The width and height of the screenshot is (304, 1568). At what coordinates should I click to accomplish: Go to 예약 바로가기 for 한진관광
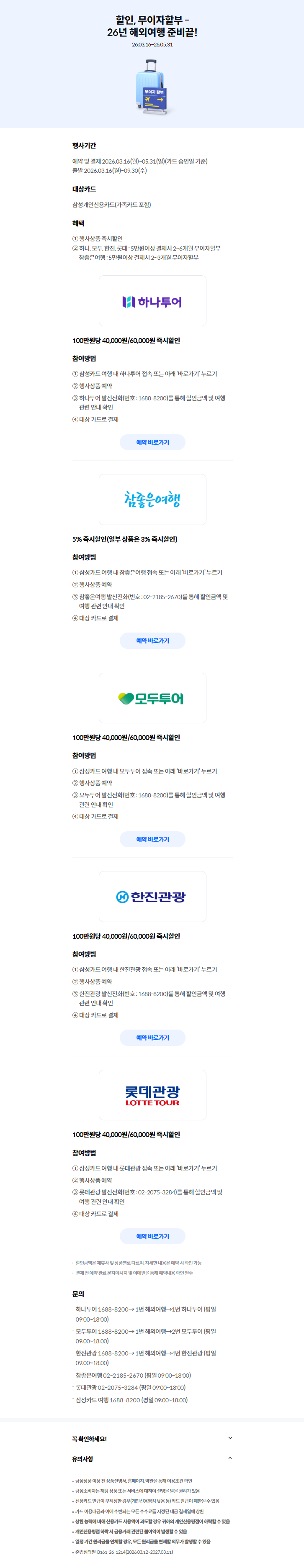click(152, 1037)
